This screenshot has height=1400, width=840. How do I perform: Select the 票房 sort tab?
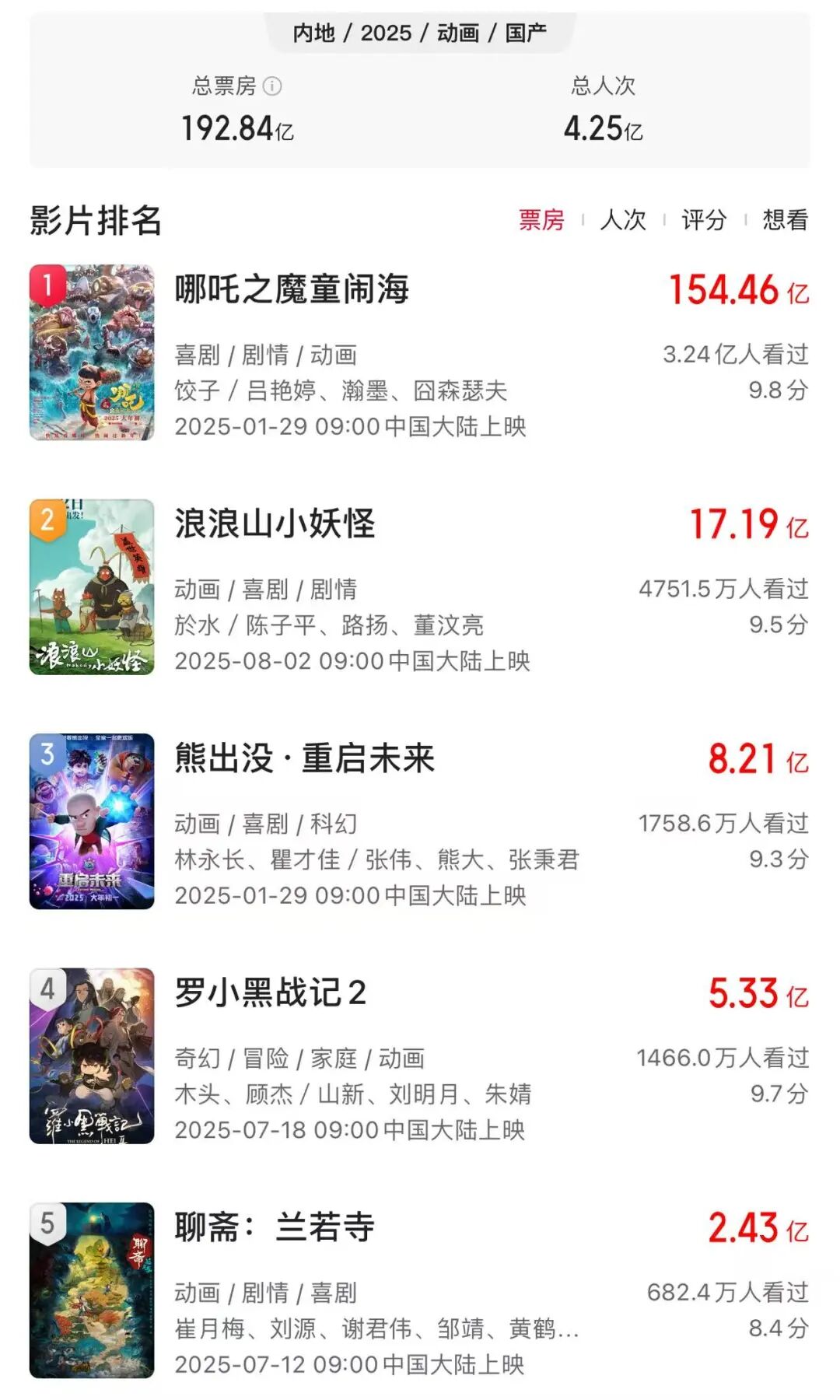tap(541, 220)
